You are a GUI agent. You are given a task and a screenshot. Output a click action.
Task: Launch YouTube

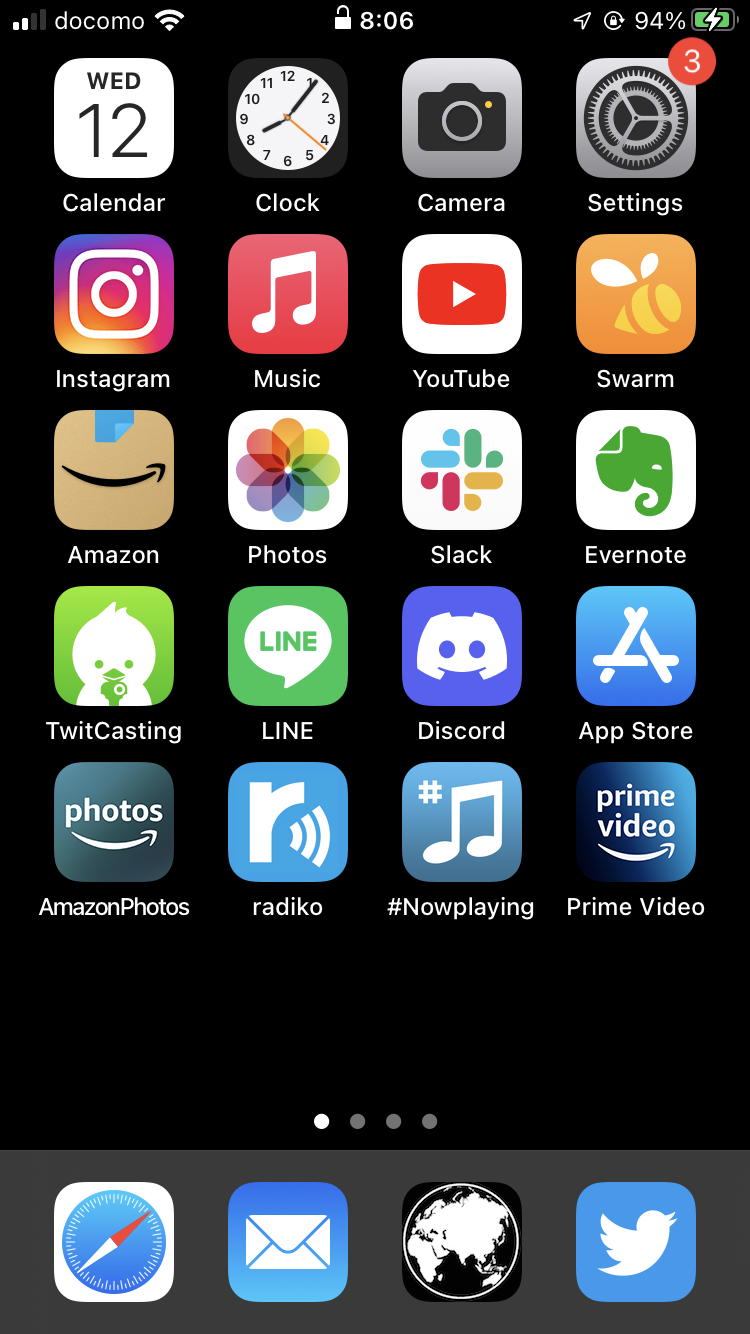tap(462, 294)
